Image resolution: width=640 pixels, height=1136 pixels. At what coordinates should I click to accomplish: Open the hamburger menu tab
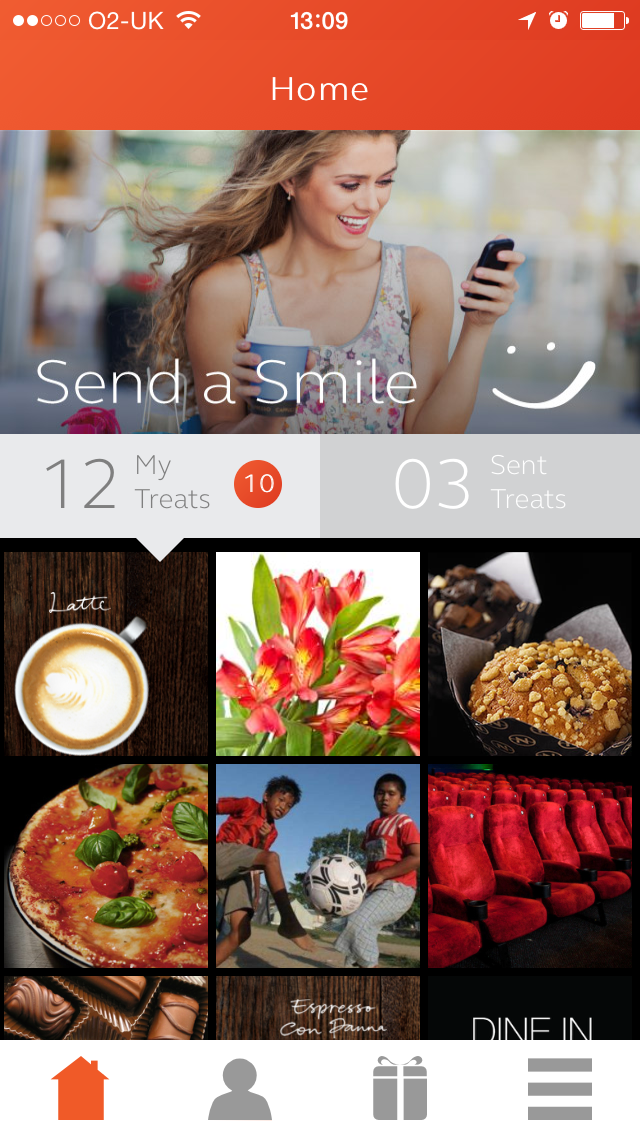[x=560, y=1088]
